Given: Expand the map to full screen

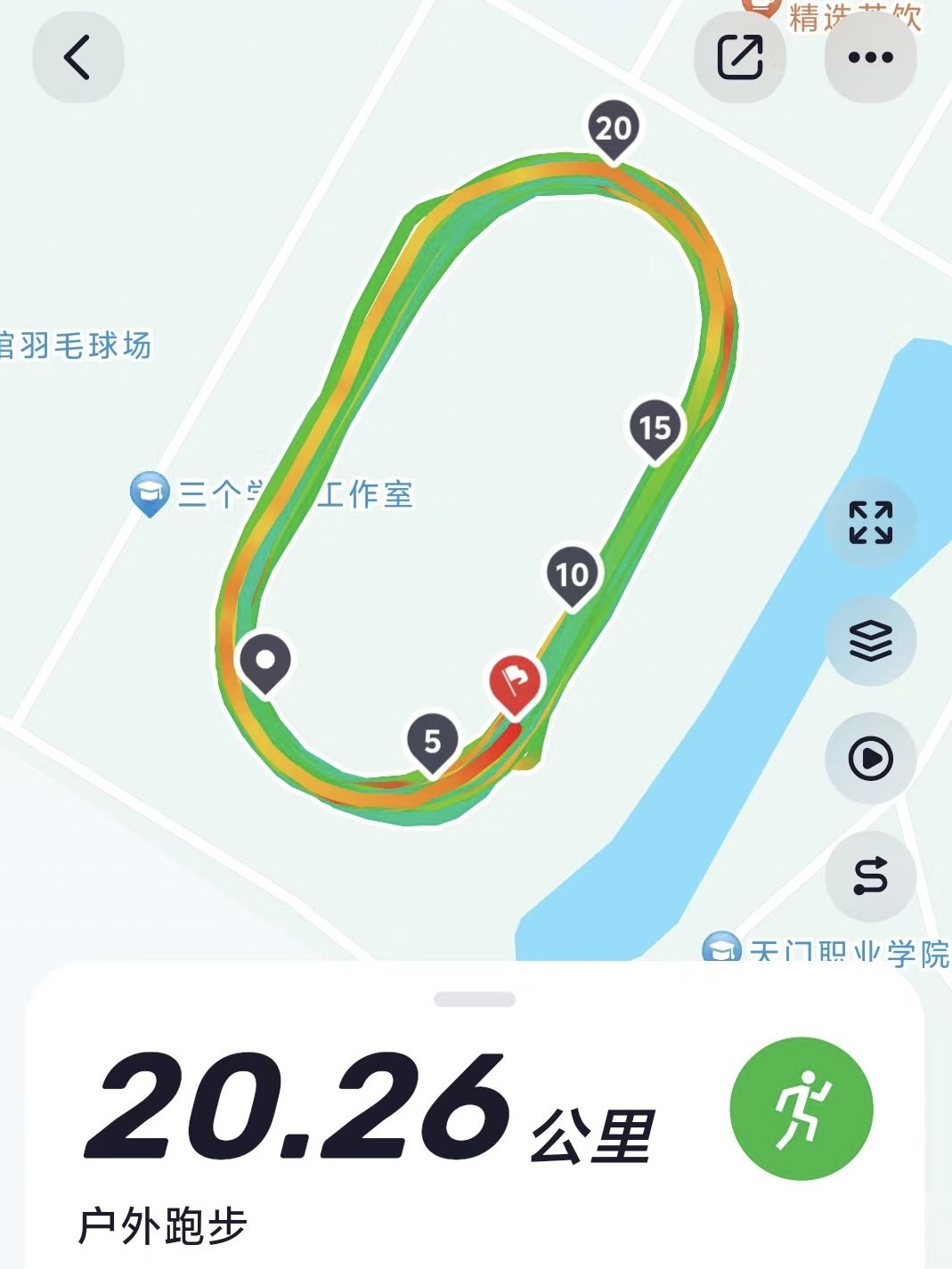Looking at the screenshot, I should click(870, 523).
